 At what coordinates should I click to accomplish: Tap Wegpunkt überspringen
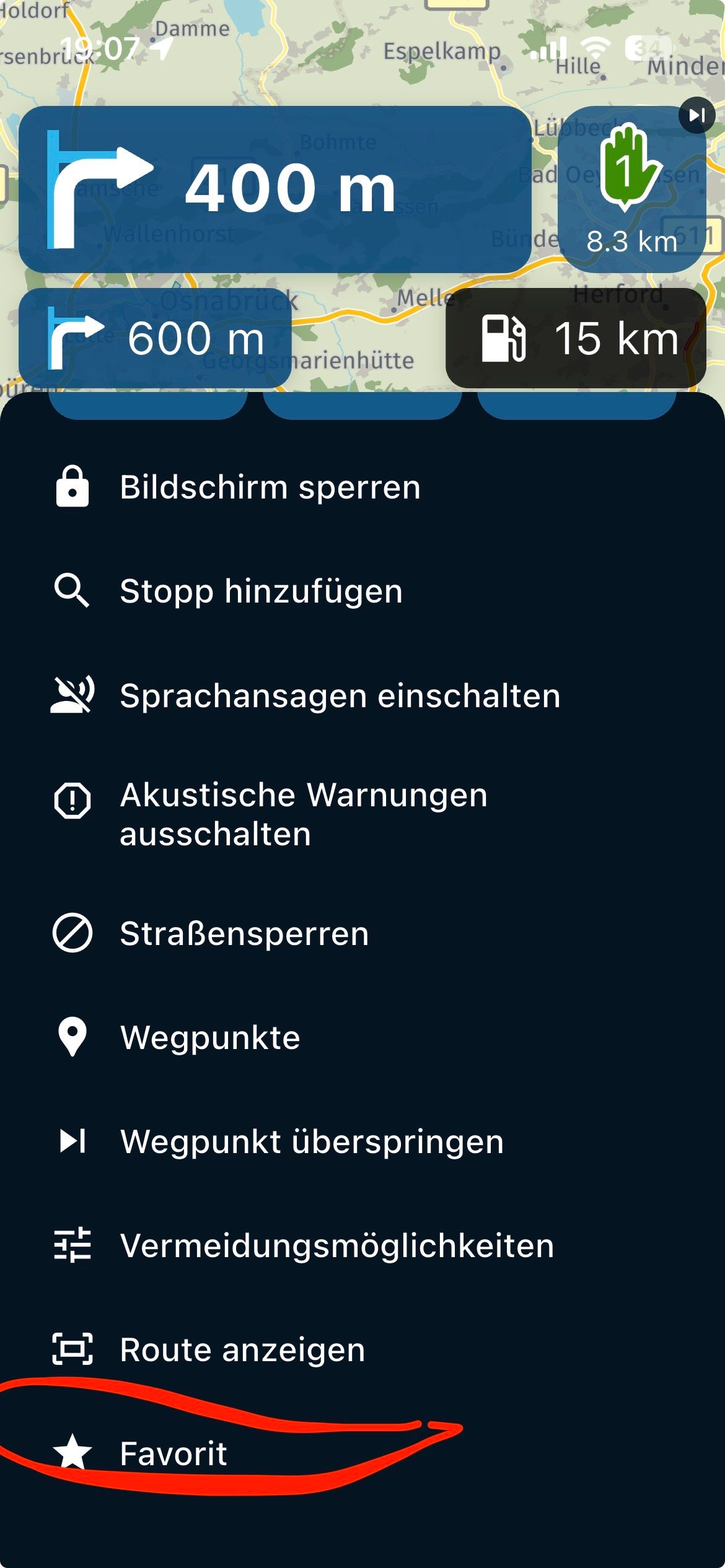362,1141
